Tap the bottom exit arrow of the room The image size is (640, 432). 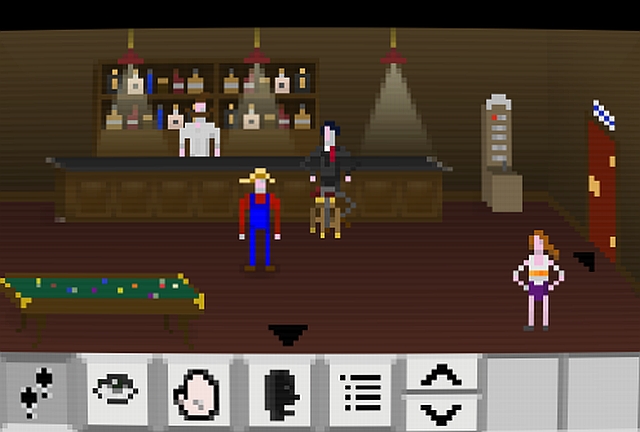287,335
